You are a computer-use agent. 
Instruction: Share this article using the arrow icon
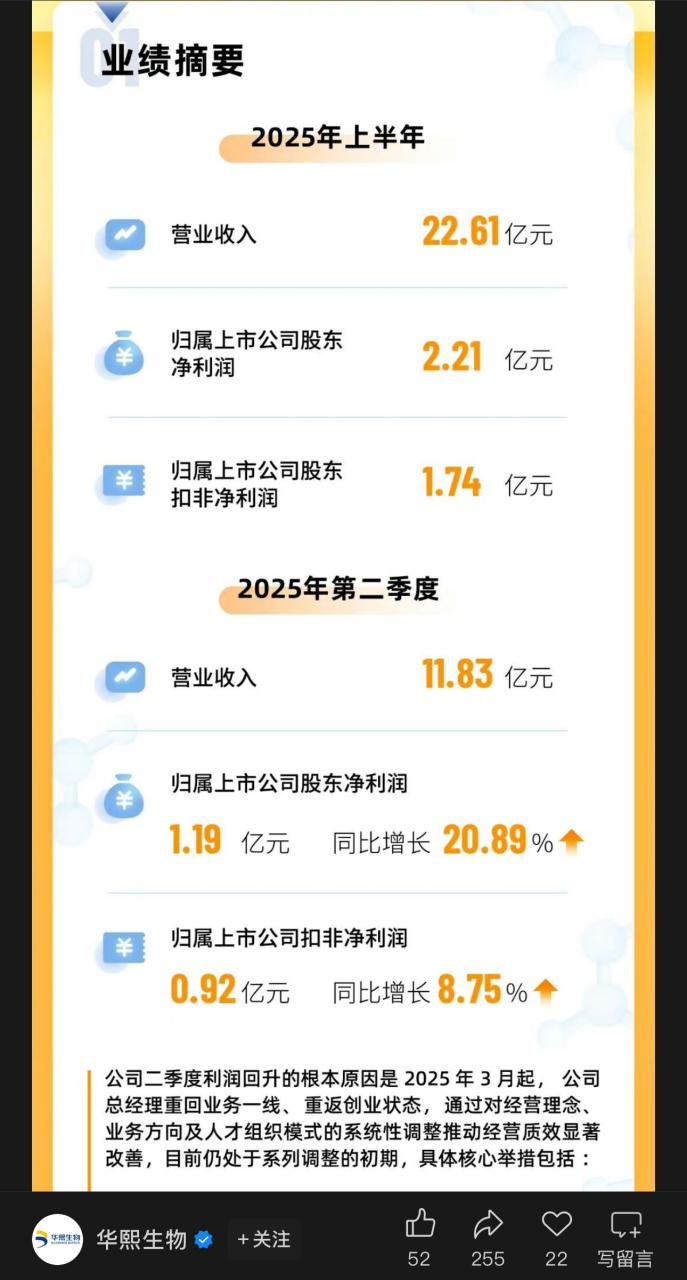tap(488, 1225)
